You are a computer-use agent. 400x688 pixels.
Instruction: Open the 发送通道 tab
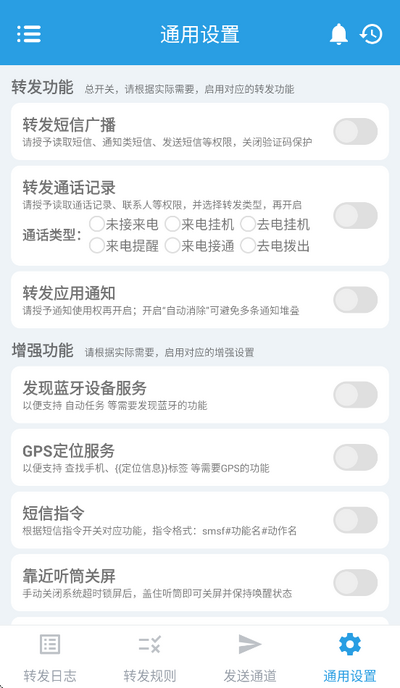[250, 657]
